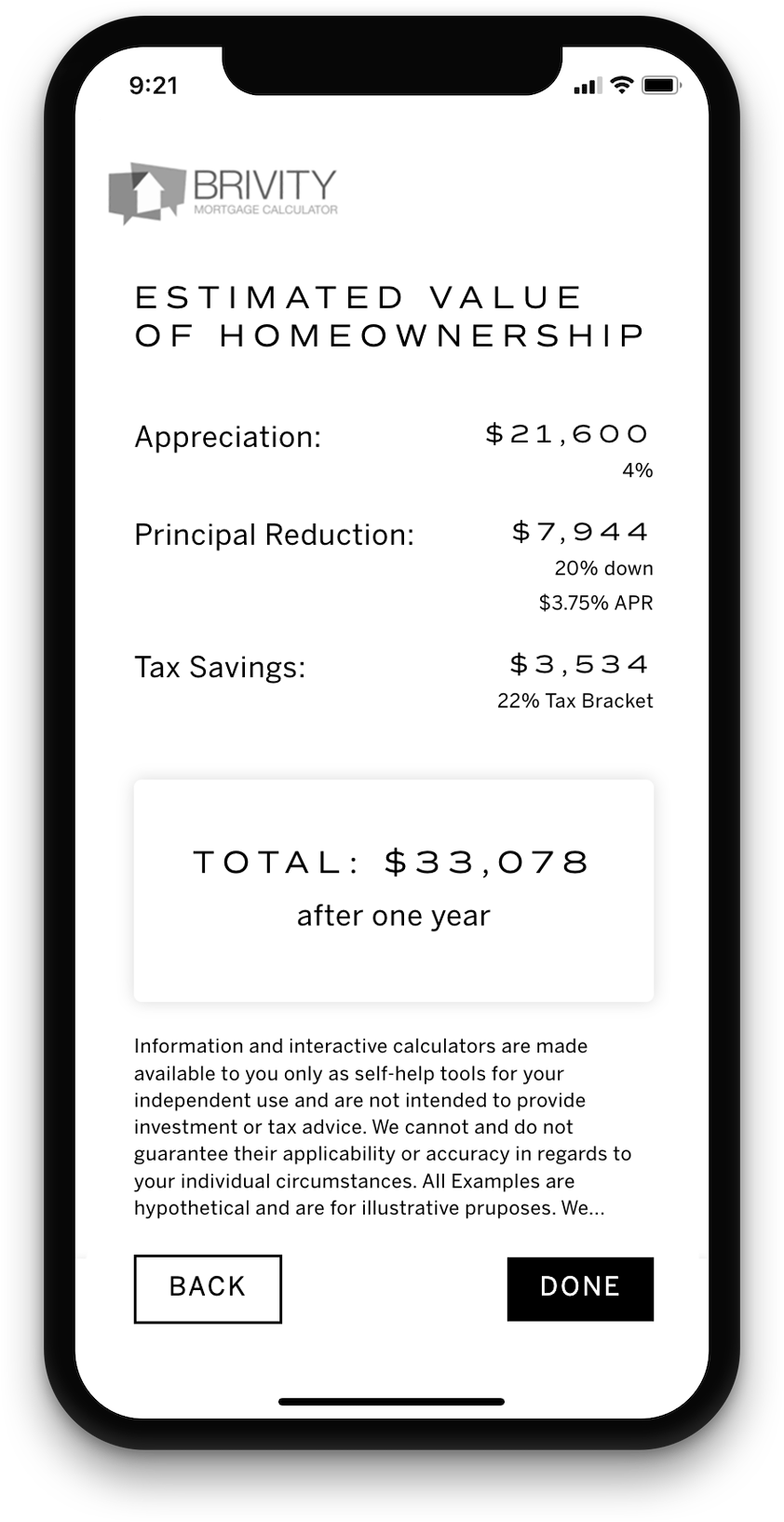Tap the cellular signal bars icon

(587, 88)
